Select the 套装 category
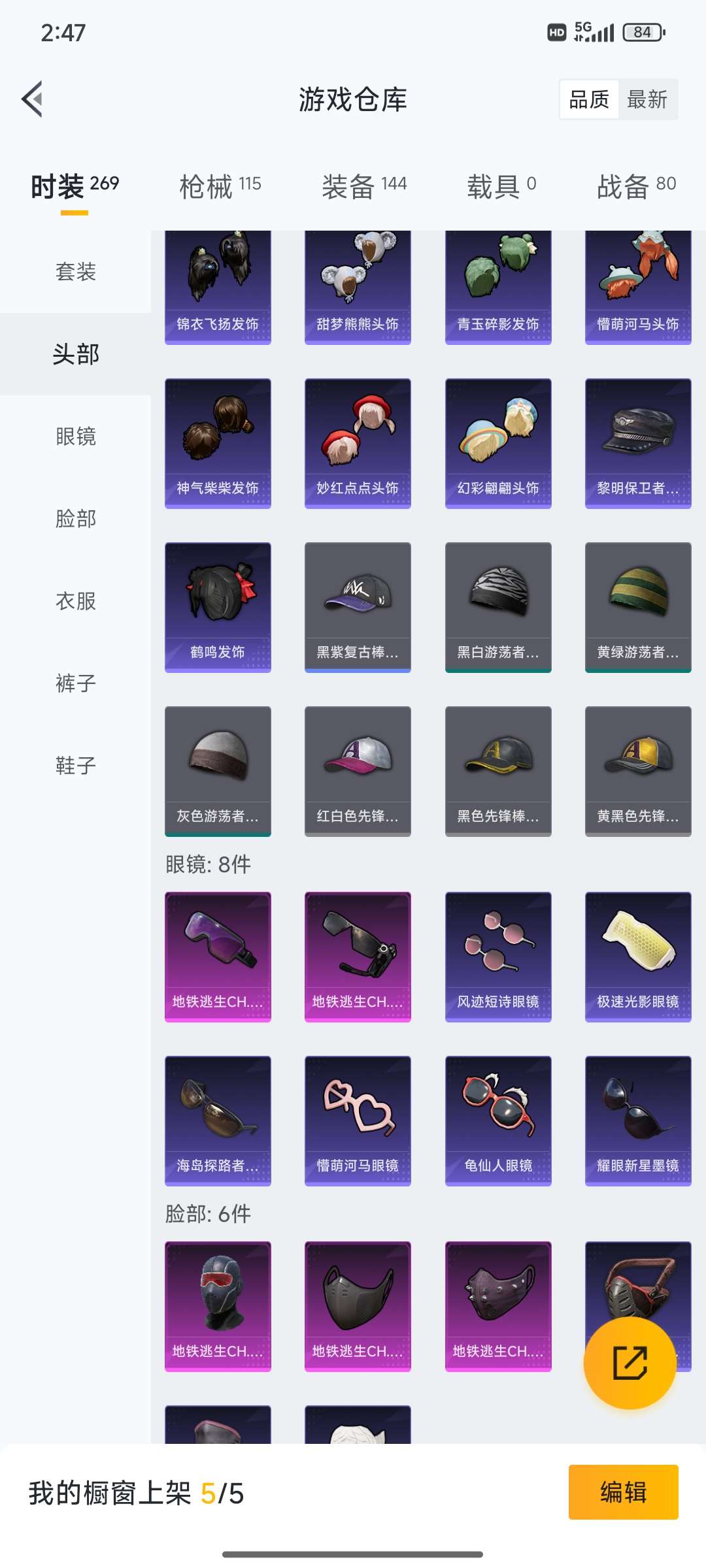Screen dimensions: 706x1568 click(76, 271)
